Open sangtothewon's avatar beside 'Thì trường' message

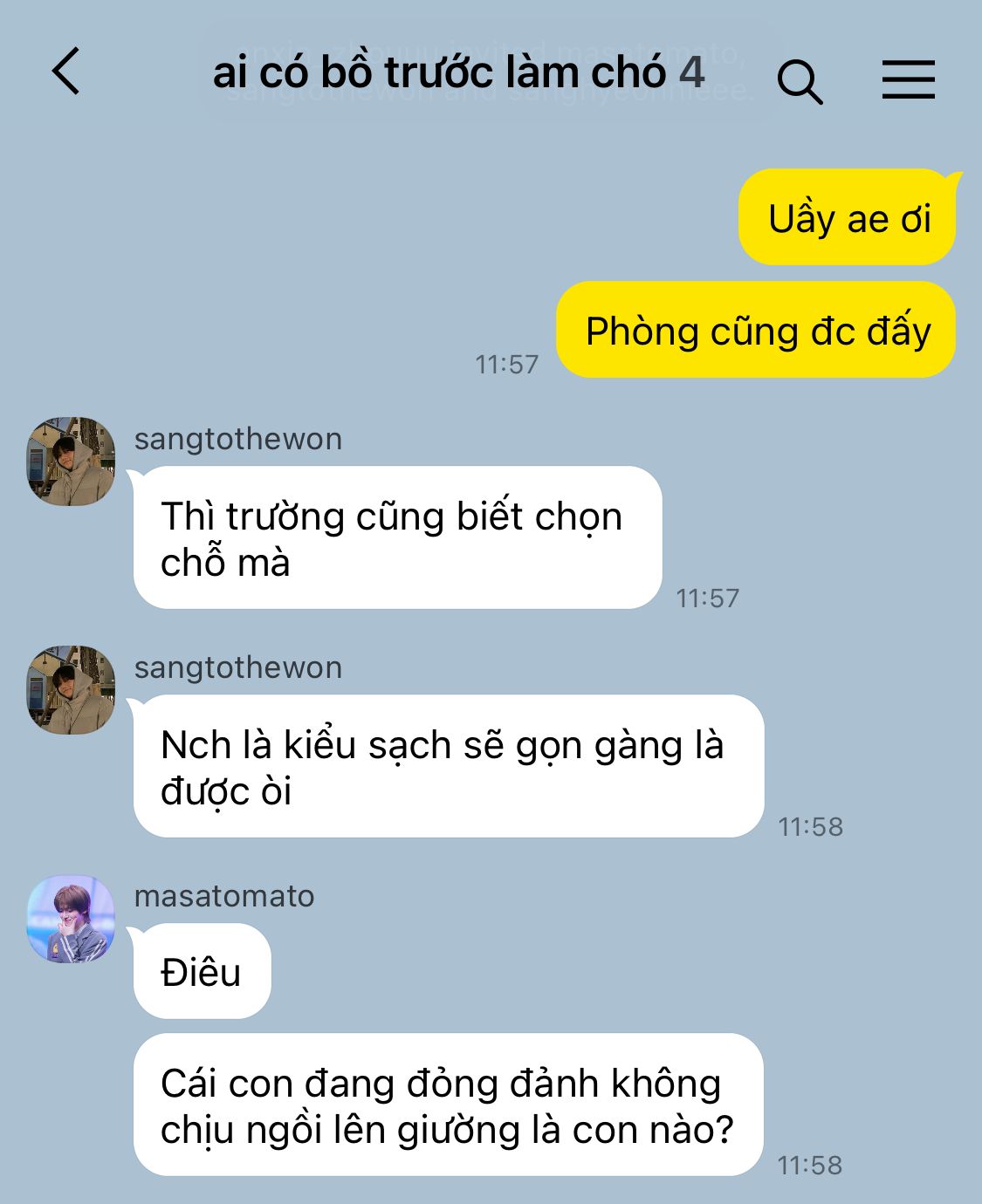tap(71, 462)
